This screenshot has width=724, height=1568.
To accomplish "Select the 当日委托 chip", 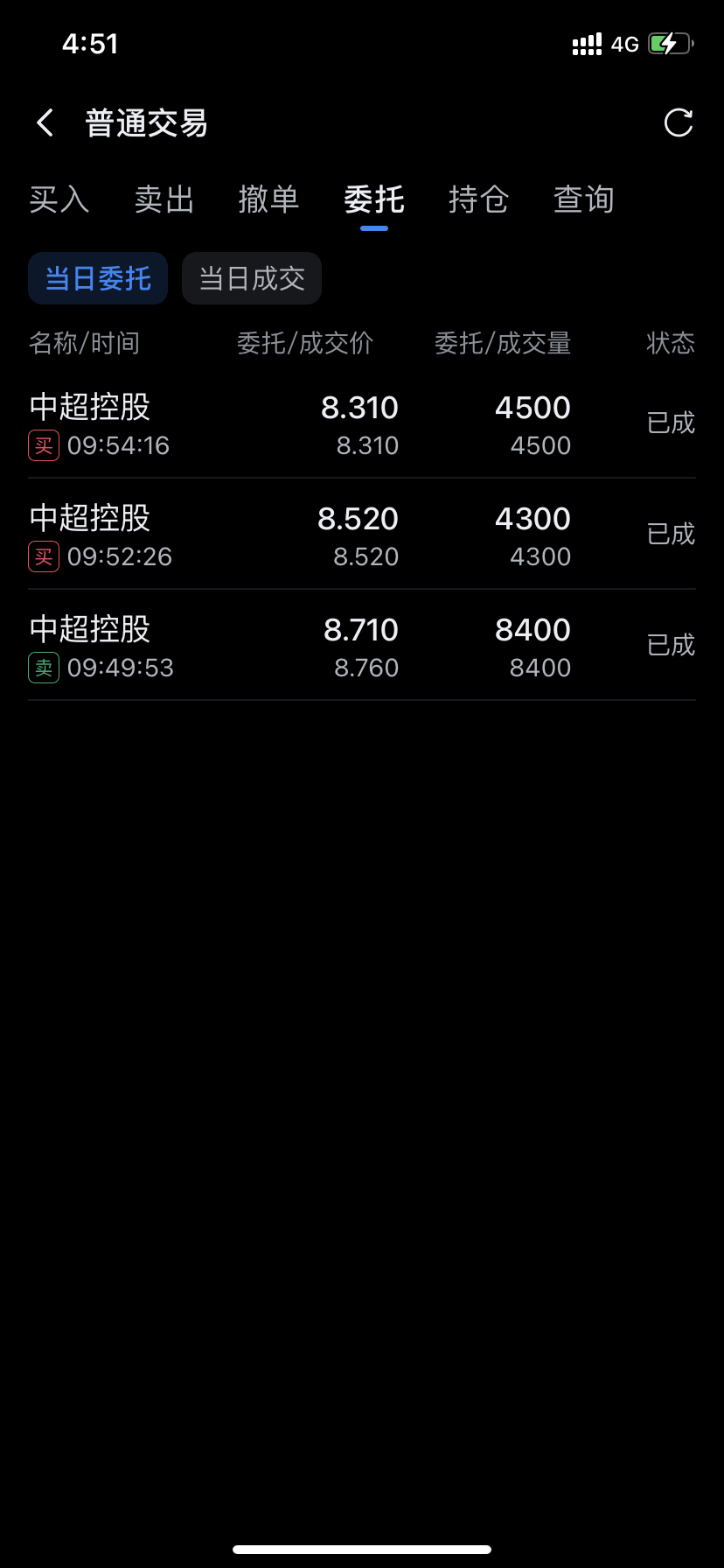I will [x=98, y=278].
